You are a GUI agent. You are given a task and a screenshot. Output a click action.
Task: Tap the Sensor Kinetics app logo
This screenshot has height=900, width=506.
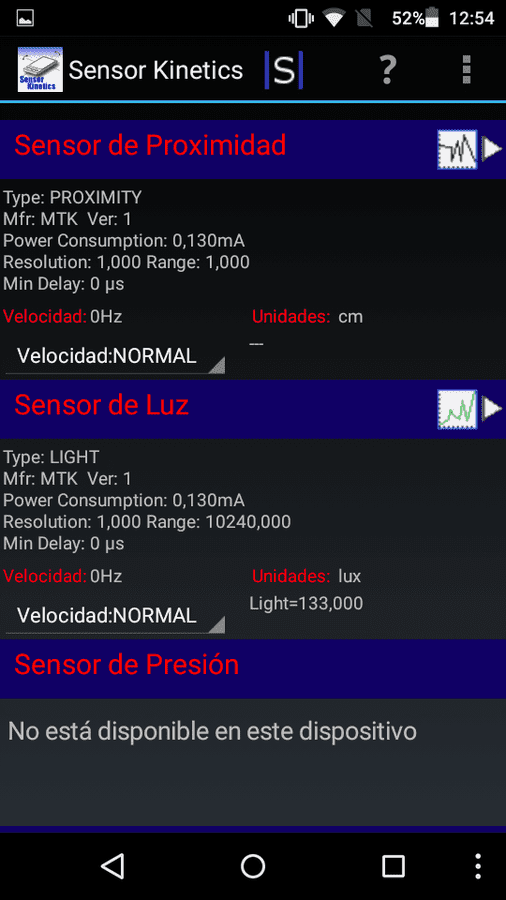pyautogui.click(x=40, y=69)
